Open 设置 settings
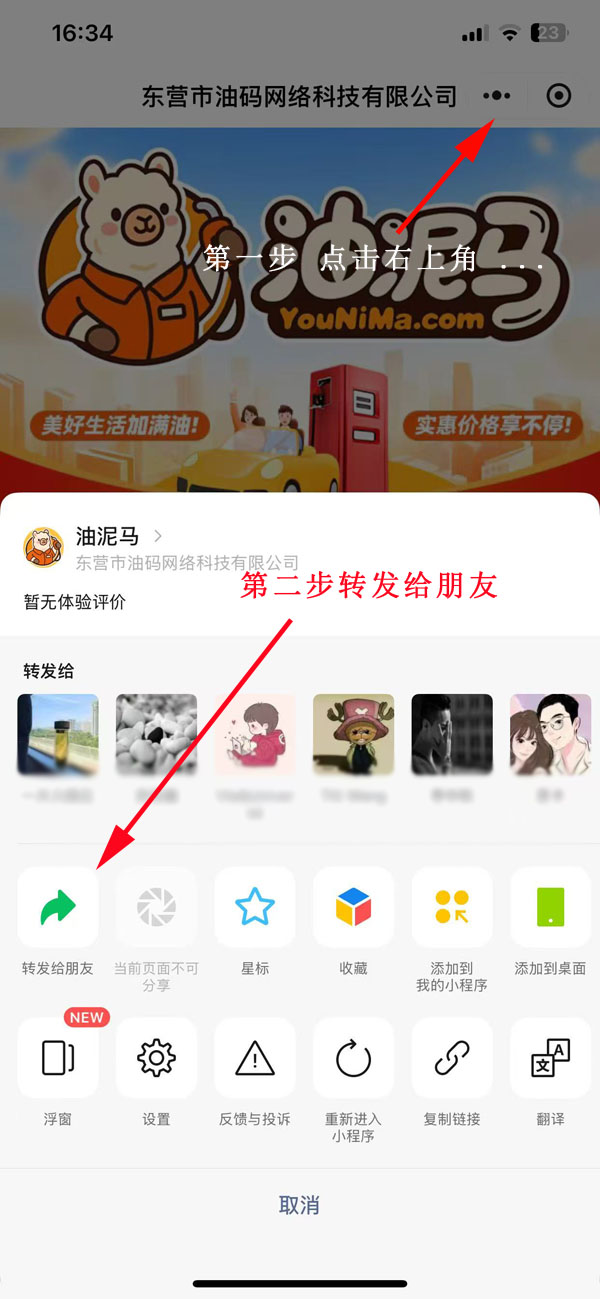This screenshot has width=600, height=1299. click(x=156, y=1058)
